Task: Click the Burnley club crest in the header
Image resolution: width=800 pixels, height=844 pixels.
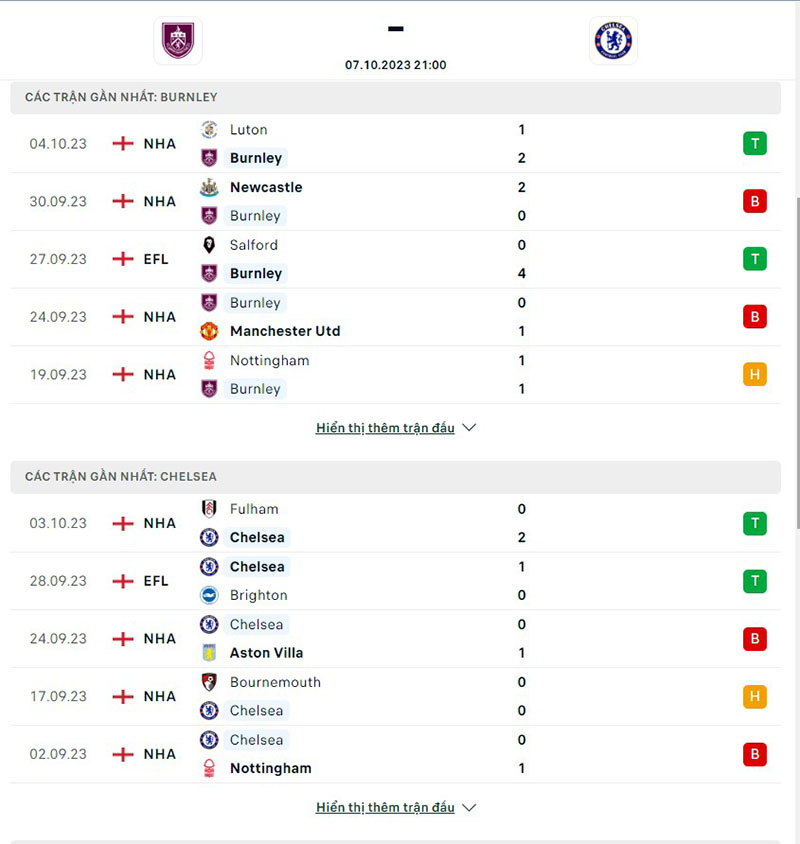Action: pos(178,40)
